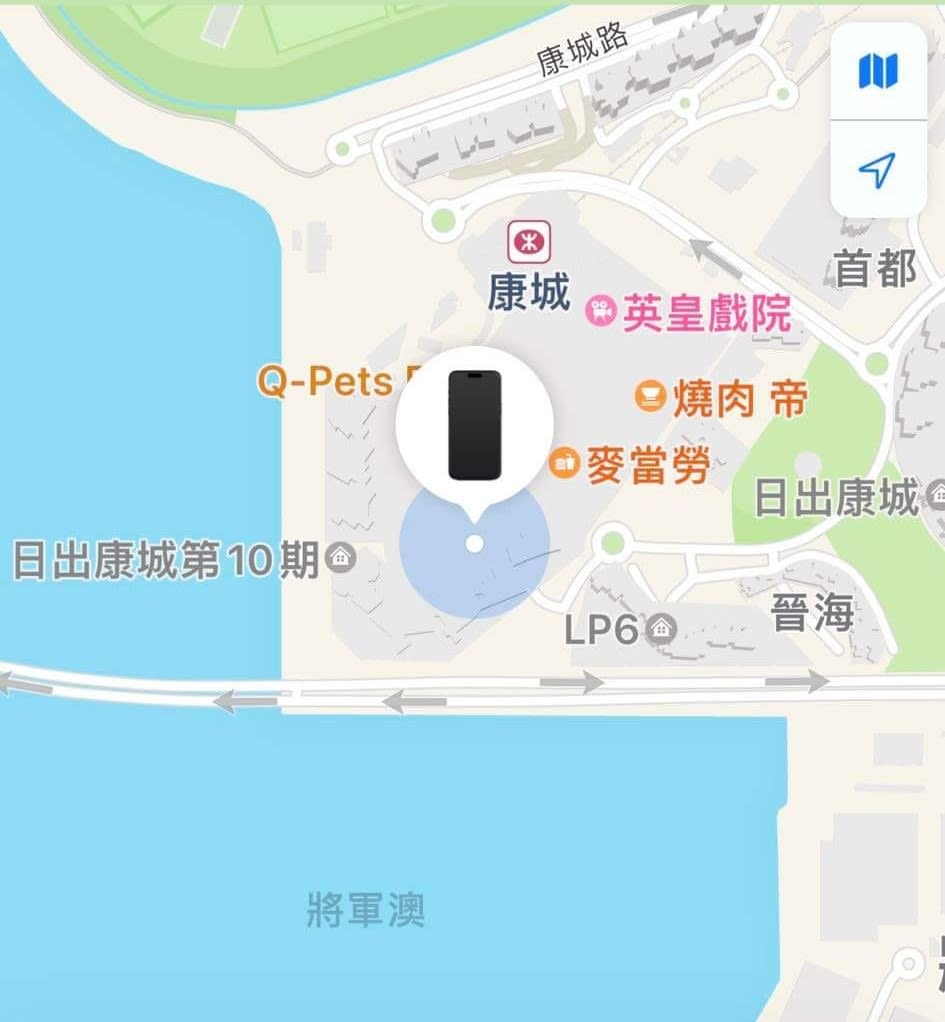Viewport: 945px width, 1022px height.
Task: Open the 康城 MTR station marker
Action: coord(528,242)
